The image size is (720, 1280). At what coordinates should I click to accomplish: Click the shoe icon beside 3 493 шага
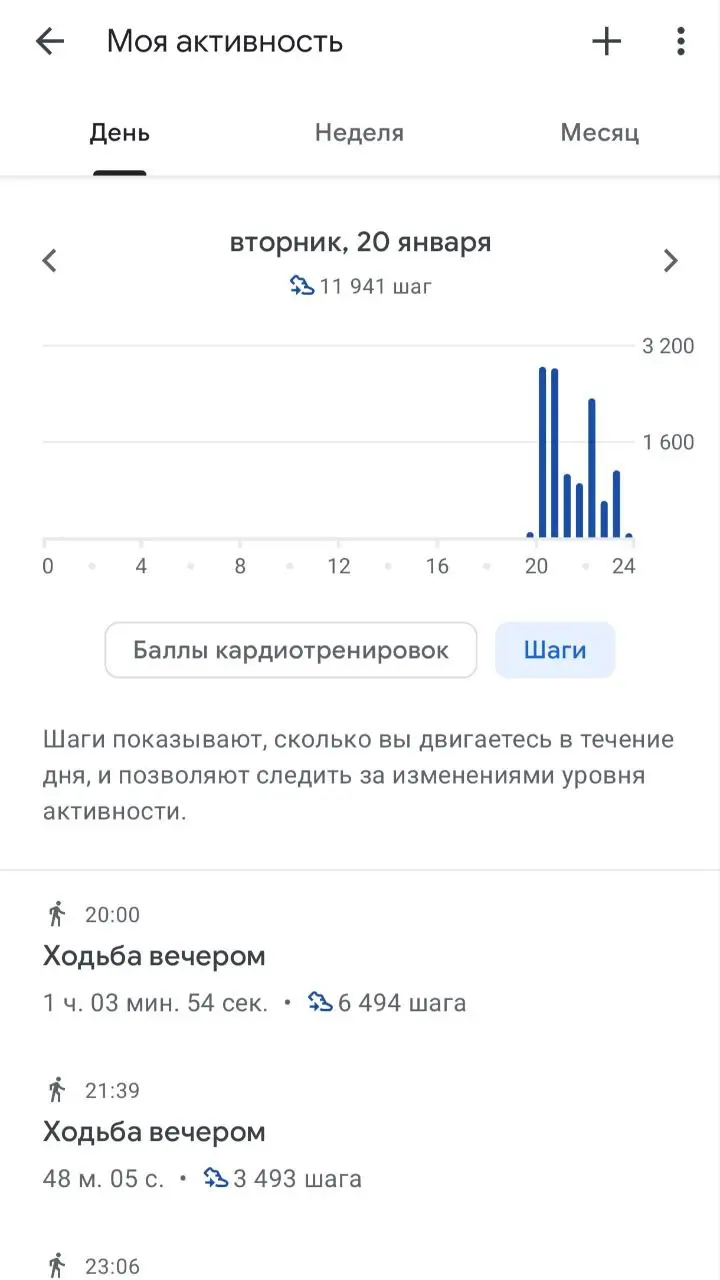coord(215,1177)
